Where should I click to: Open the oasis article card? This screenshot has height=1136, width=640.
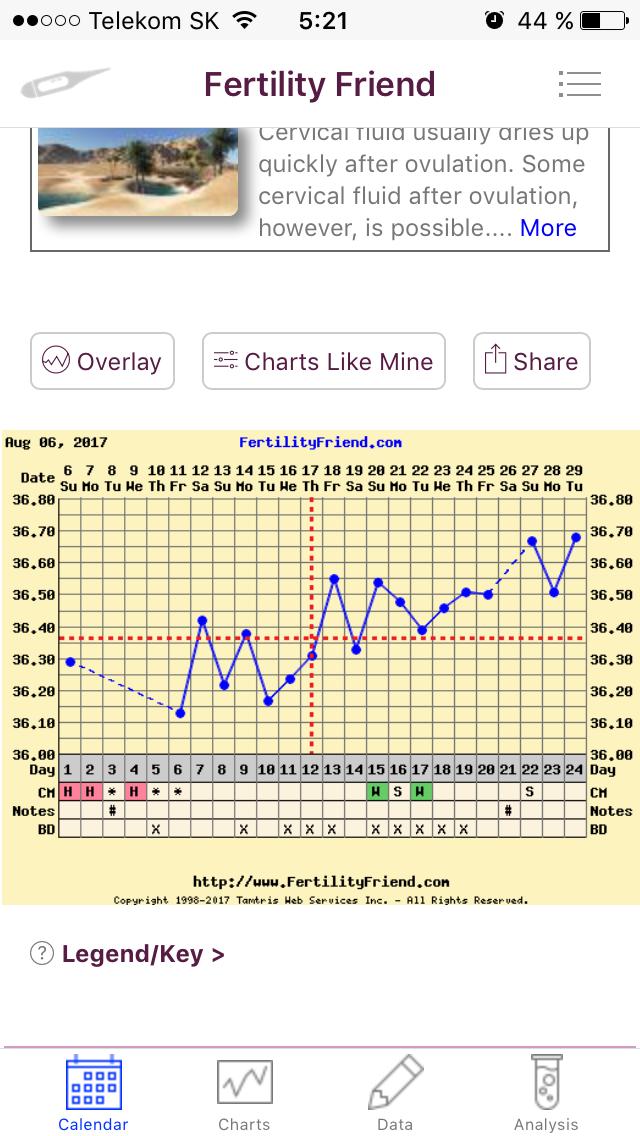138,176
